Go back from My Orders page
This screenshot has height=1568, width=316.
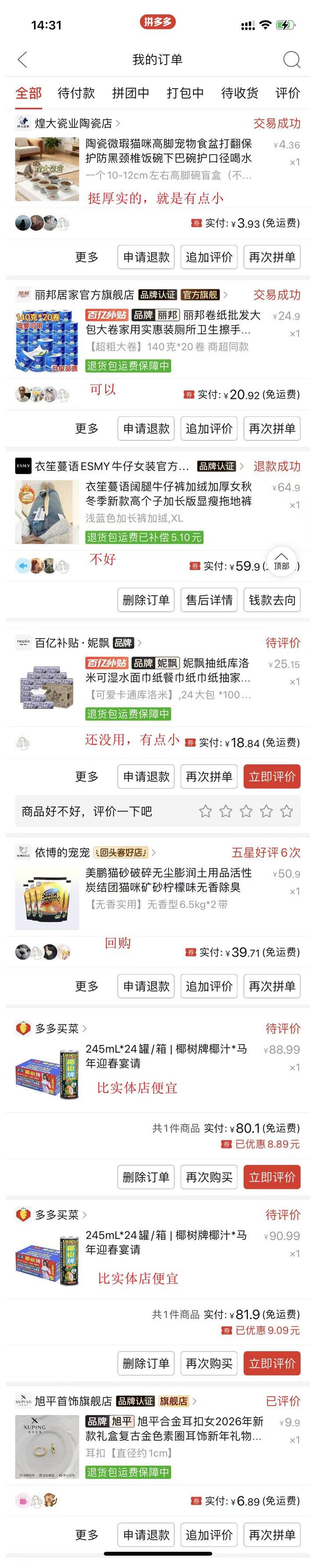click(22, 60)
